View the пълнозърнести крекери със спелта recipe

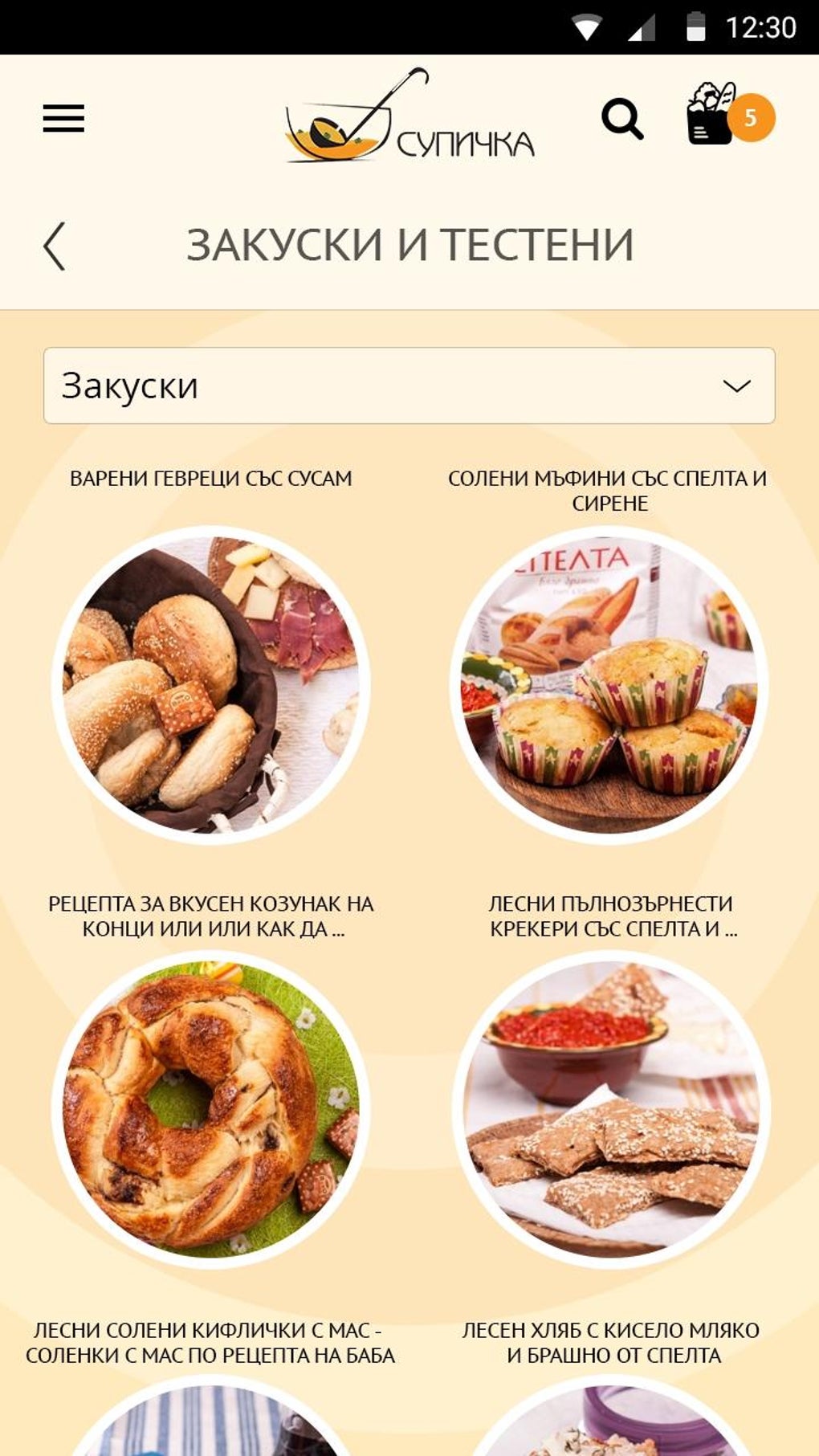610,1110
